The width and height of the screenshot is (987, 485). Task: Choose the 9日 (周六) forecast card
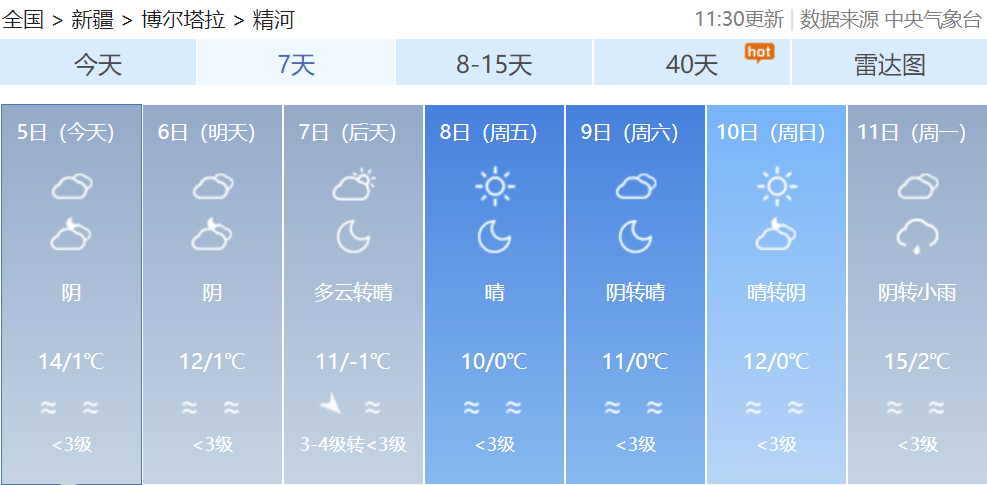coord(635,294)
